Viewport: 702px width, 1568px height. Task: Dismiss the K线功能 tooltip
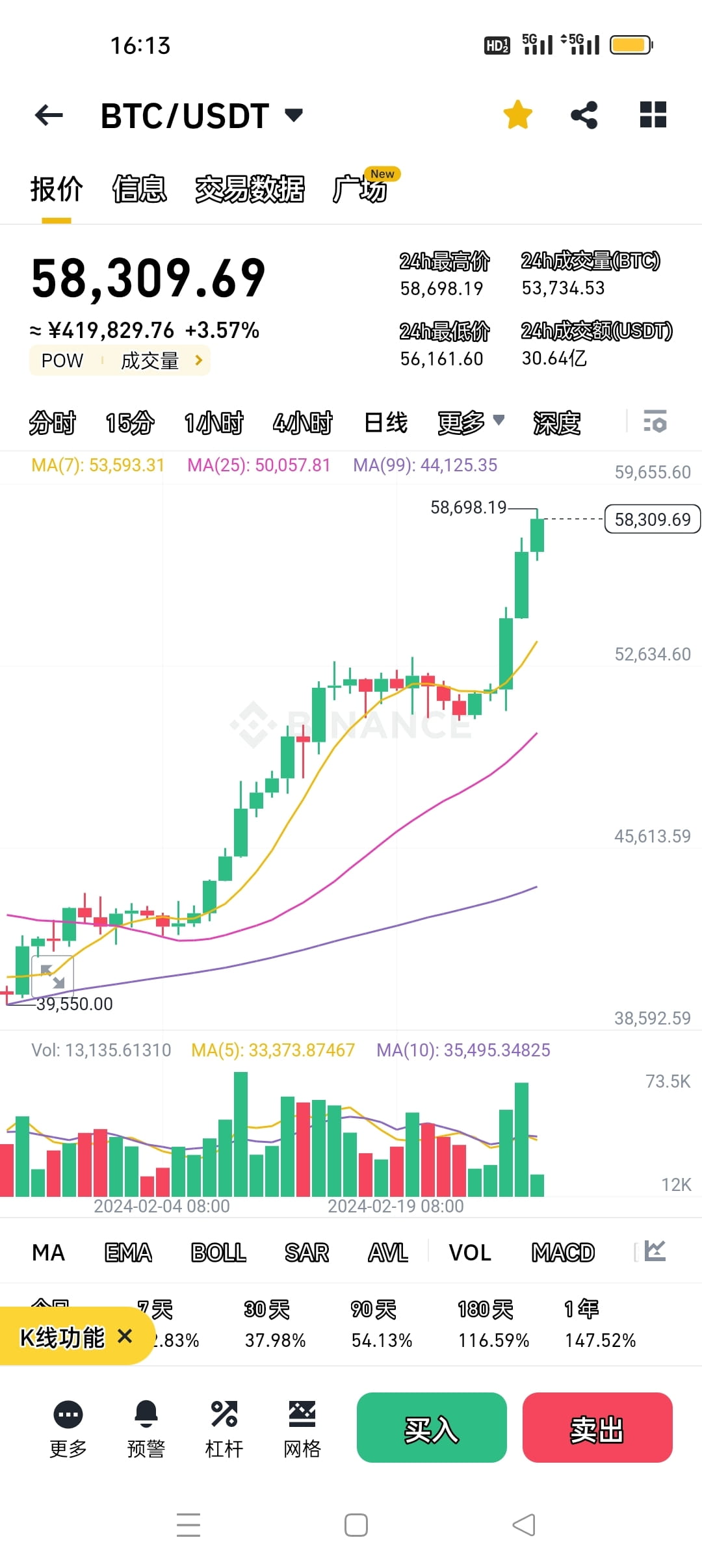point(124,1340)
